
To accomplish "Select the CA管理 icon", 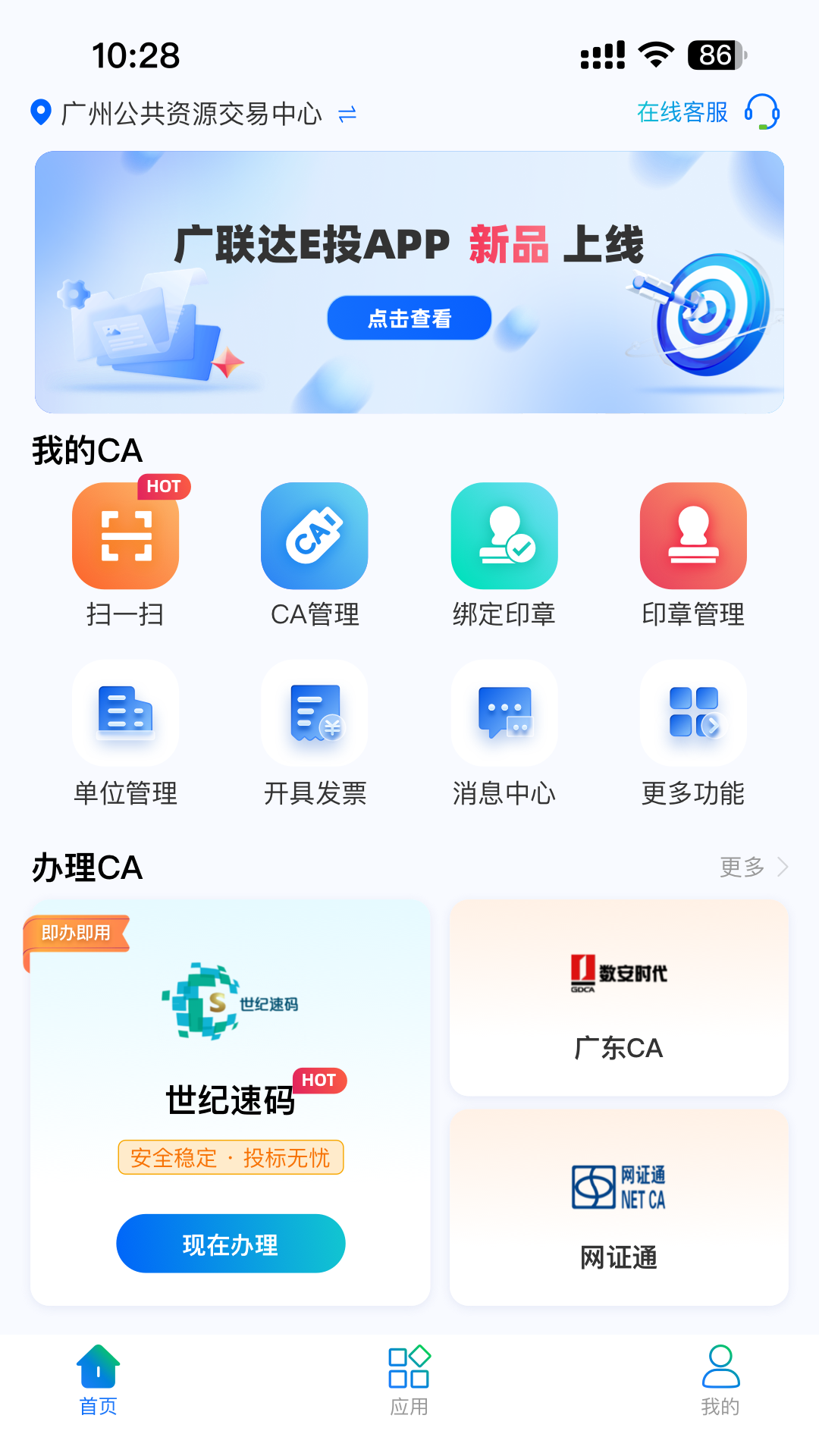I will tap(315, 536).
